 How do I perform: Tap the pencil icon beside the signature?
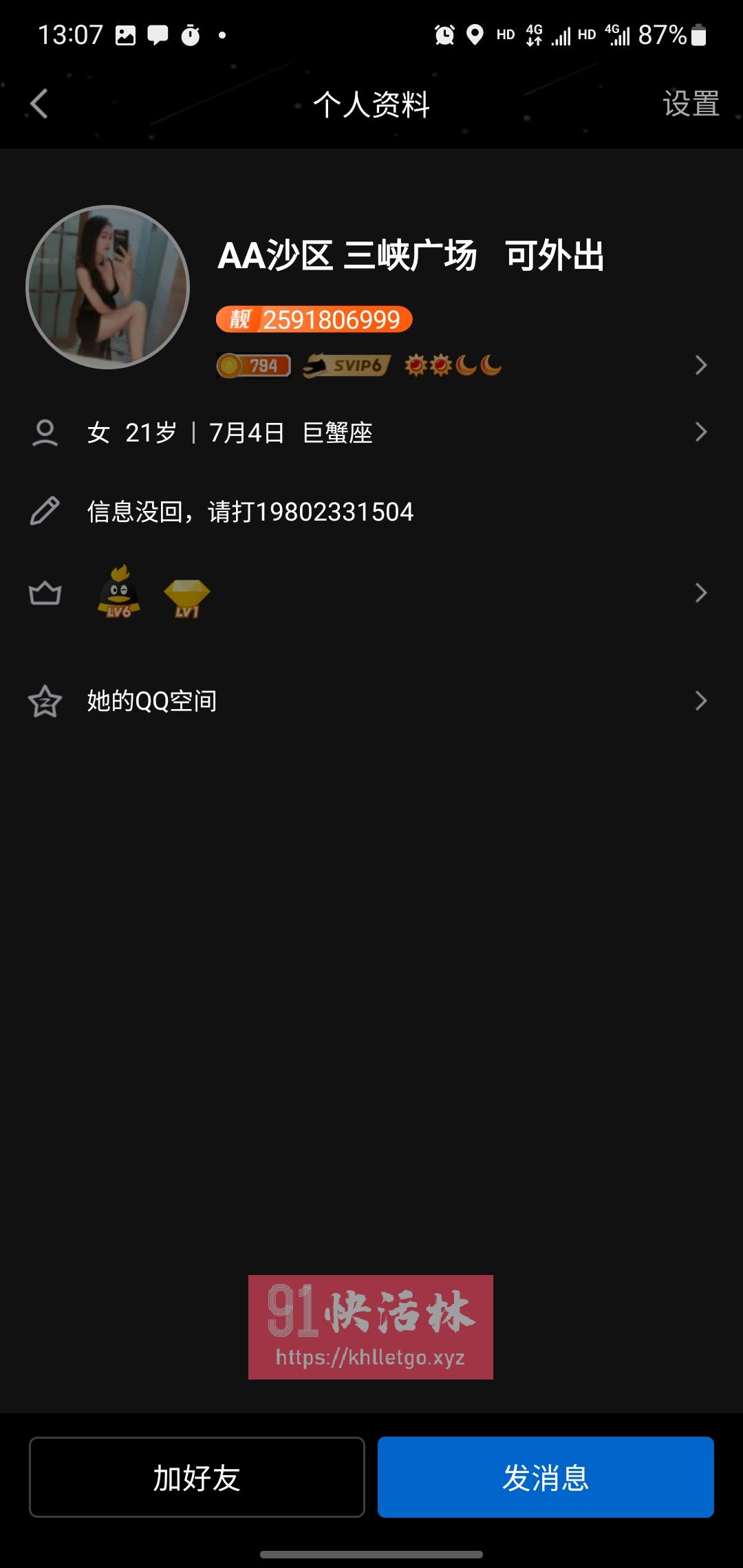coord(45,510)
